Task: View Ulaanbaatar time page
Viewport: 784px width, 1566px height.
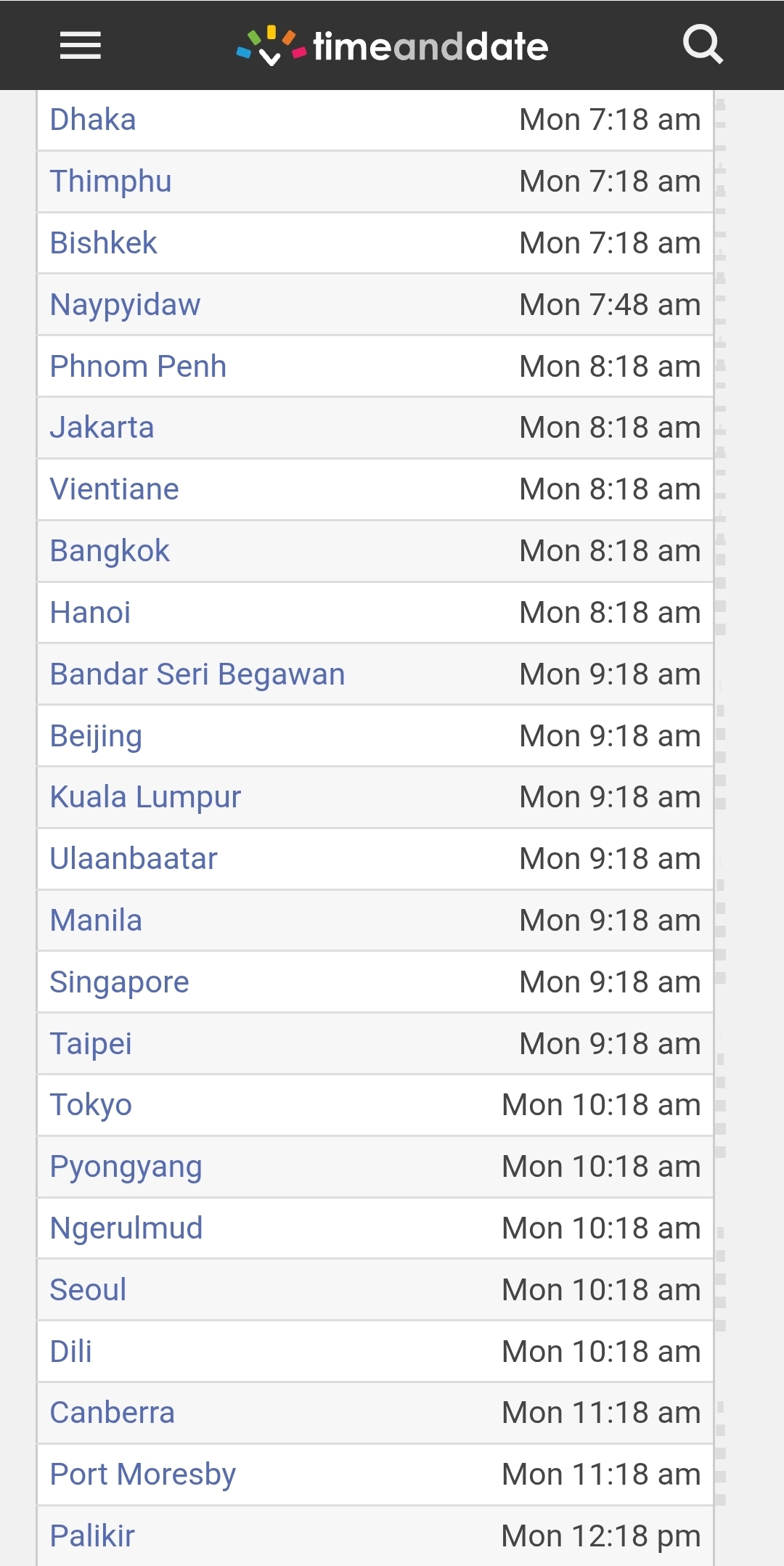Action: [134, 859]
